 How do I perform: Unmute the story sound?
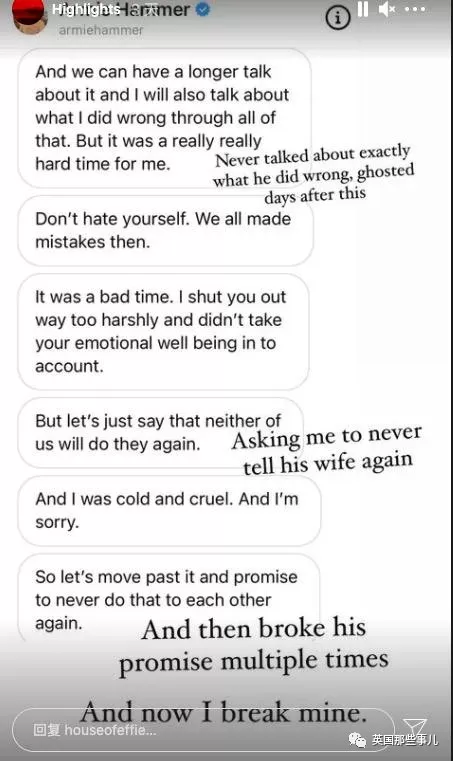point(386,9)
